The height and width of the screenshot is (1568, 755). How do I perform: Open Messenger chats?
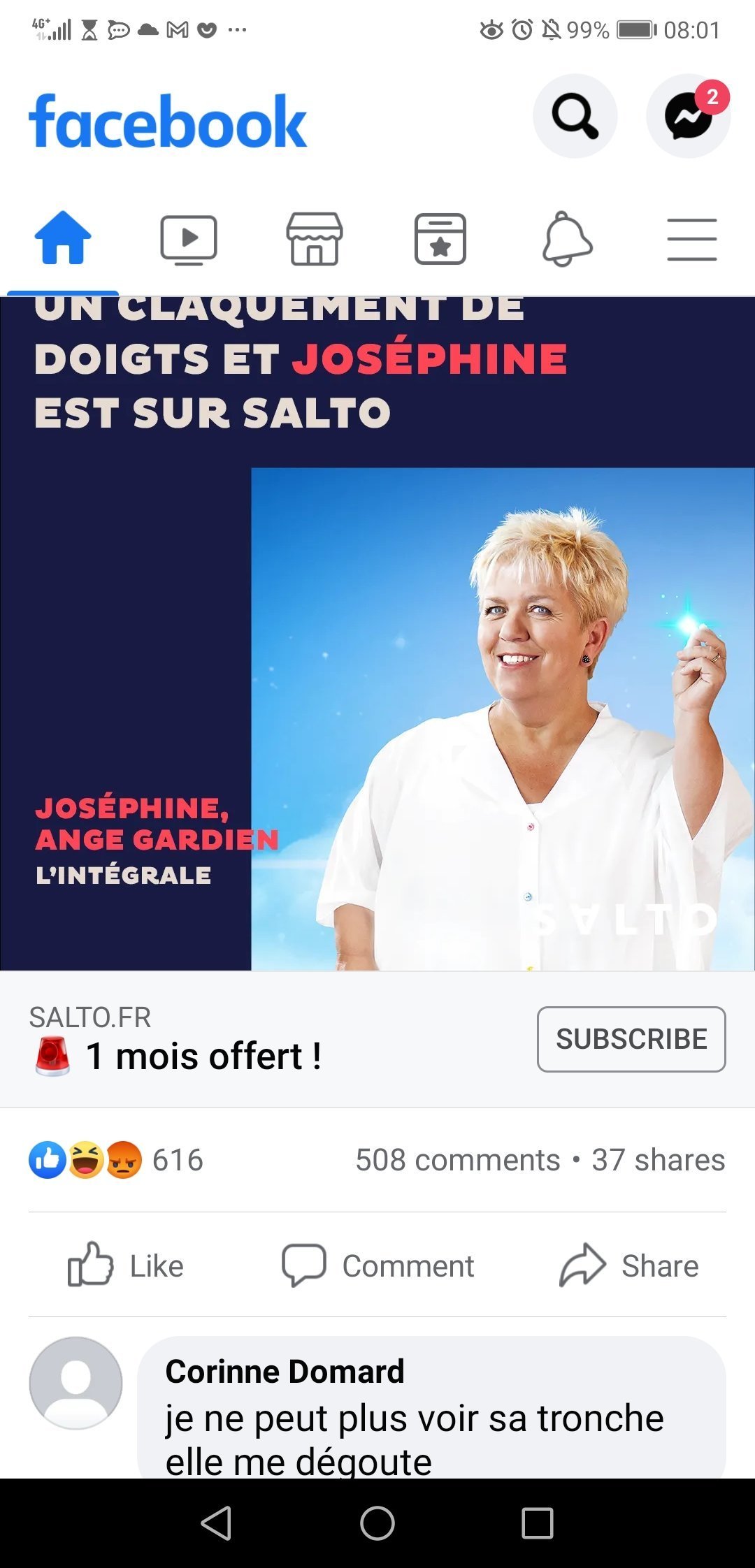(x=688, y=116)
